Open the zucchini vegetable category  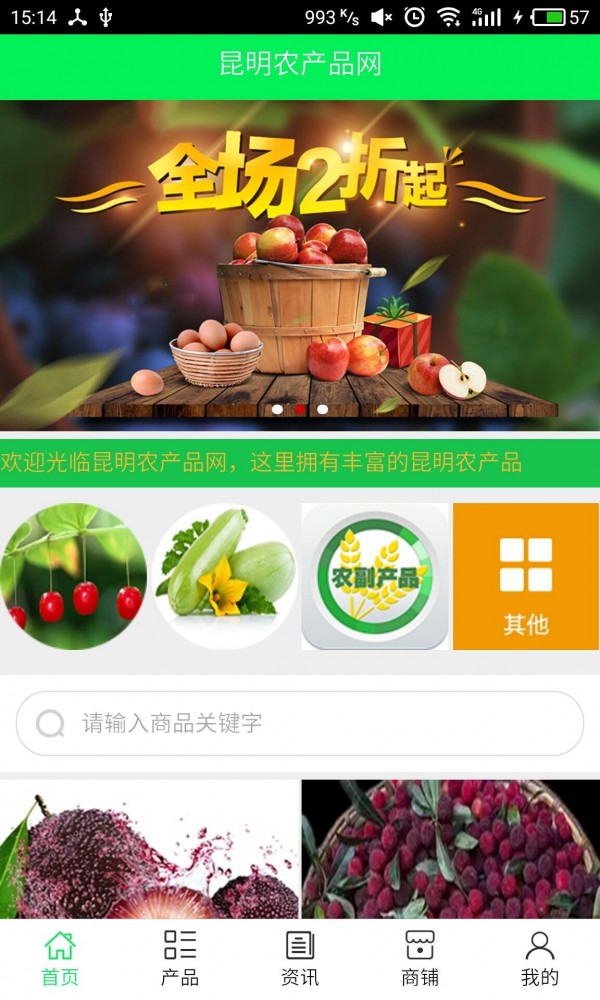point(225,576)
